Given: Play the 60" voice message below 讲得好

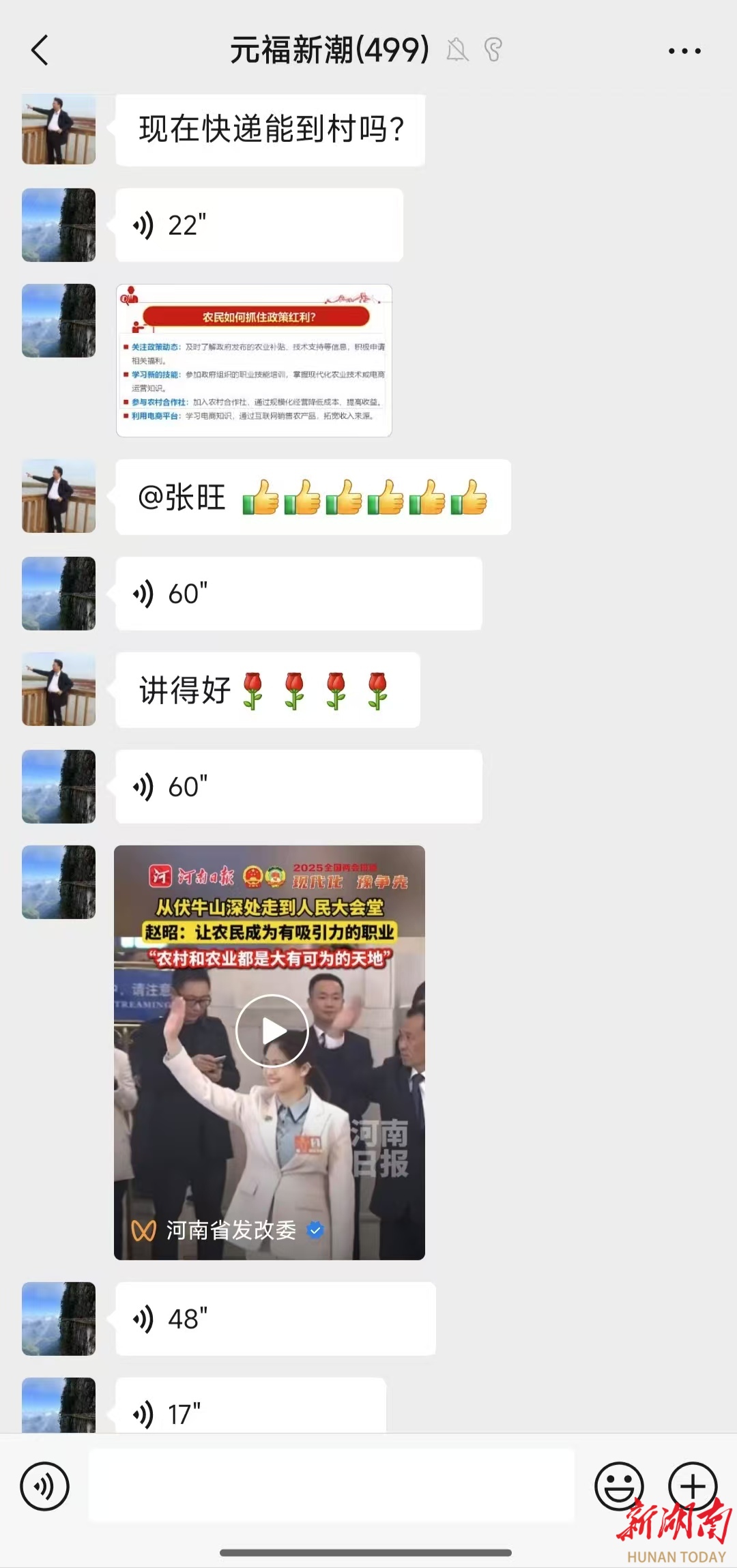Looking at the screenshot, I should coord(299,787).
